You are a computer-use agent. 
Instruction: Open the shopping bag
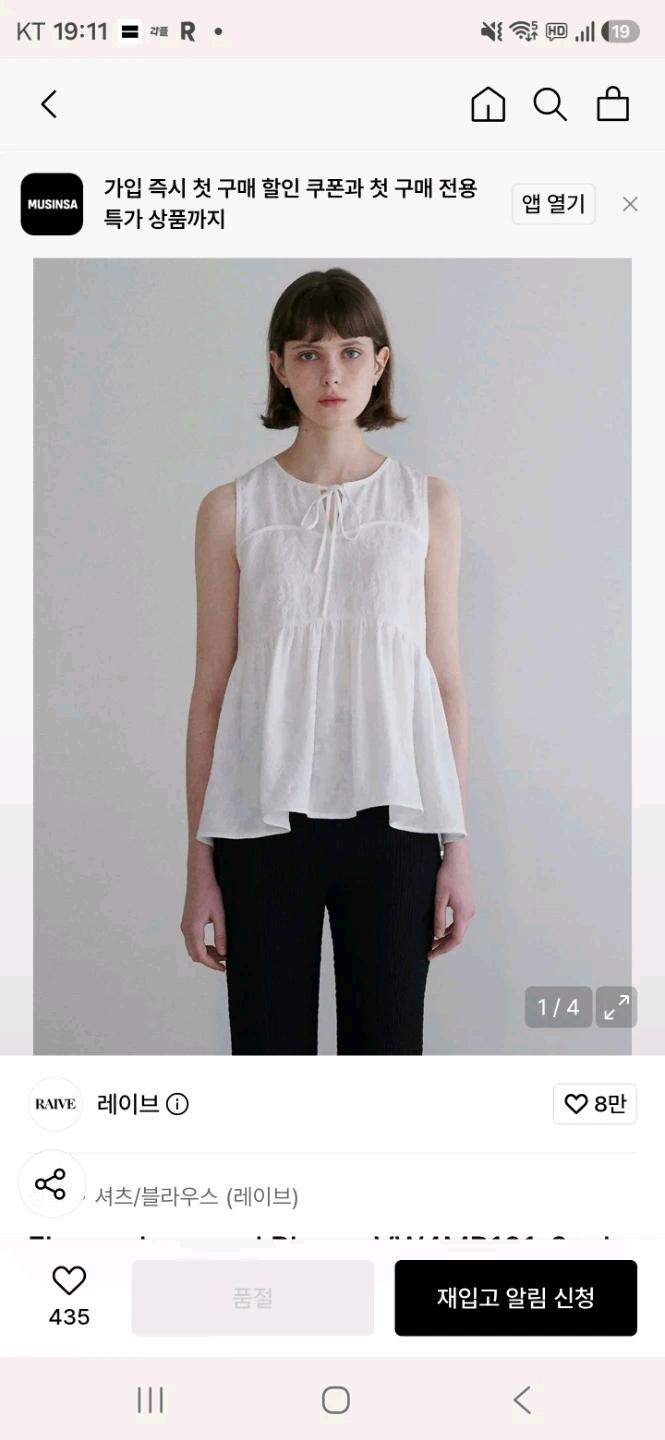pyautogui.click(x=613, y=104)
